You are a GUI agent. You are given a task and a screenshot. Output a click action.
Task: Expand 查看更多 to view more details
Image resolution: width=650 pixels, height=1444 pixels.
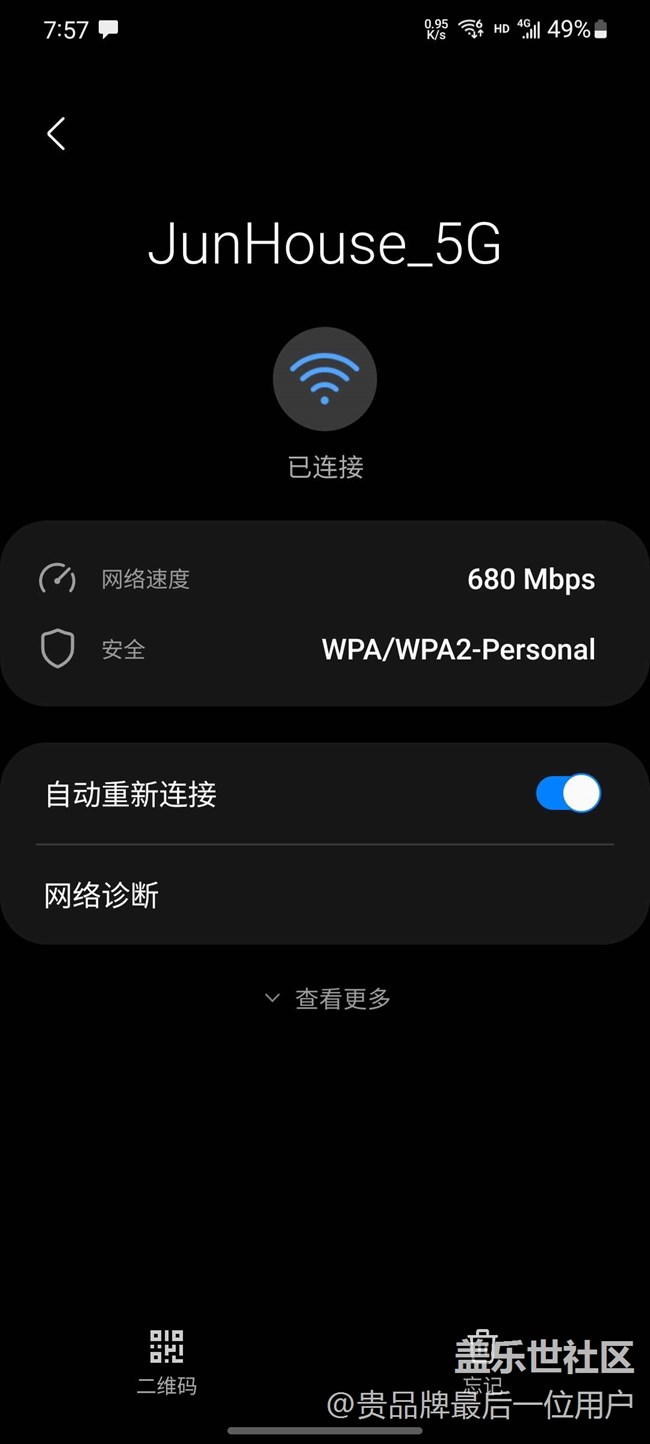[x=327, y=998]
